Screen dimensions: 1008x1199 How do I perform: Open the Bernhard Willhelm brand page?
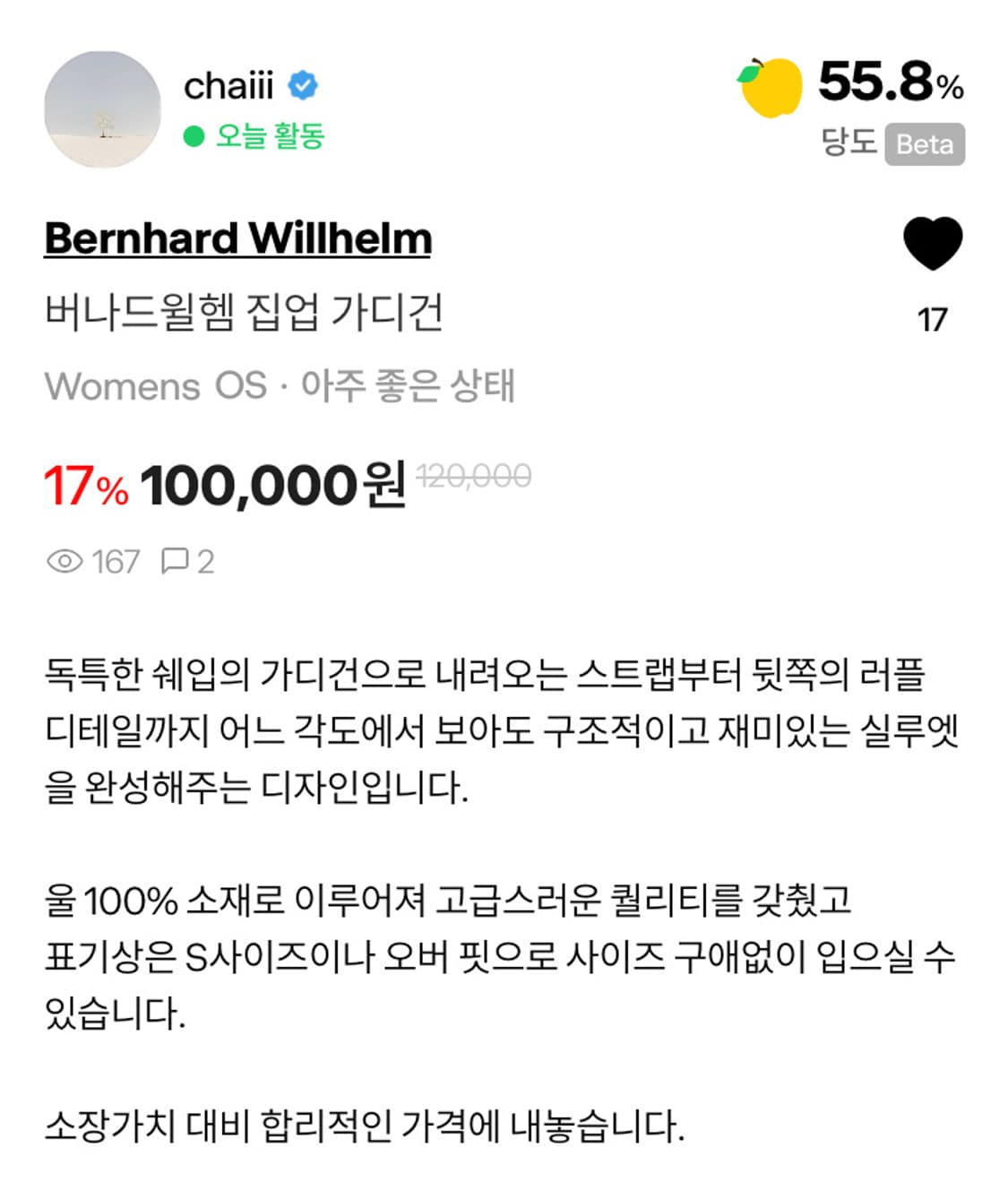237,238
